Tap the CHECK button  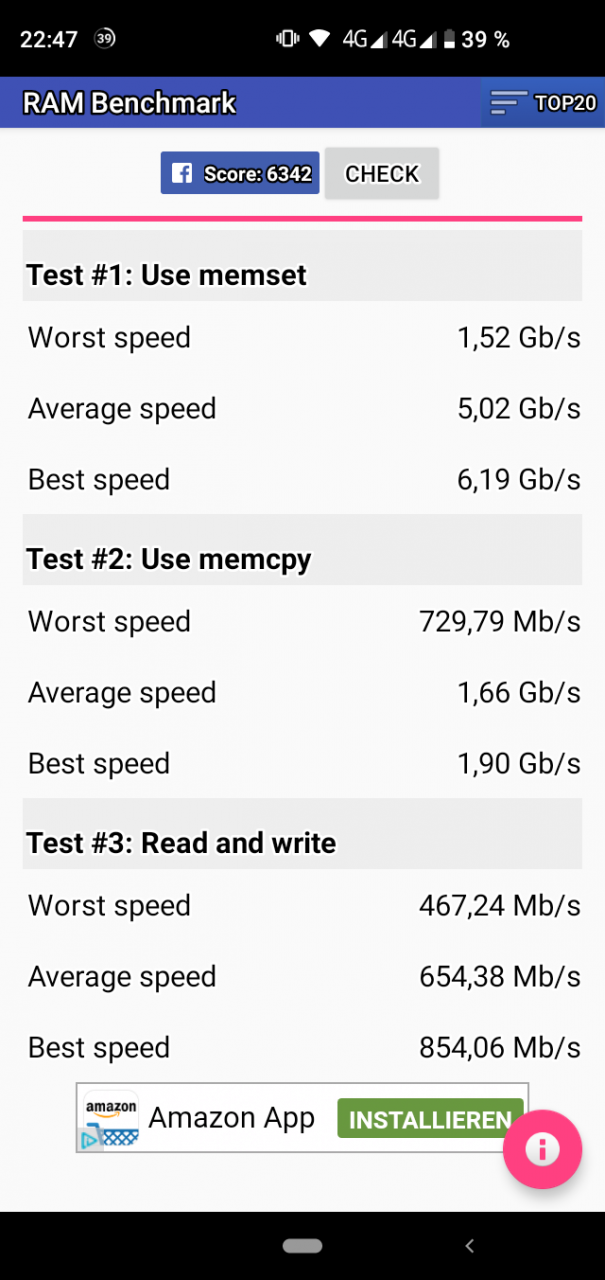pos(382,174)
